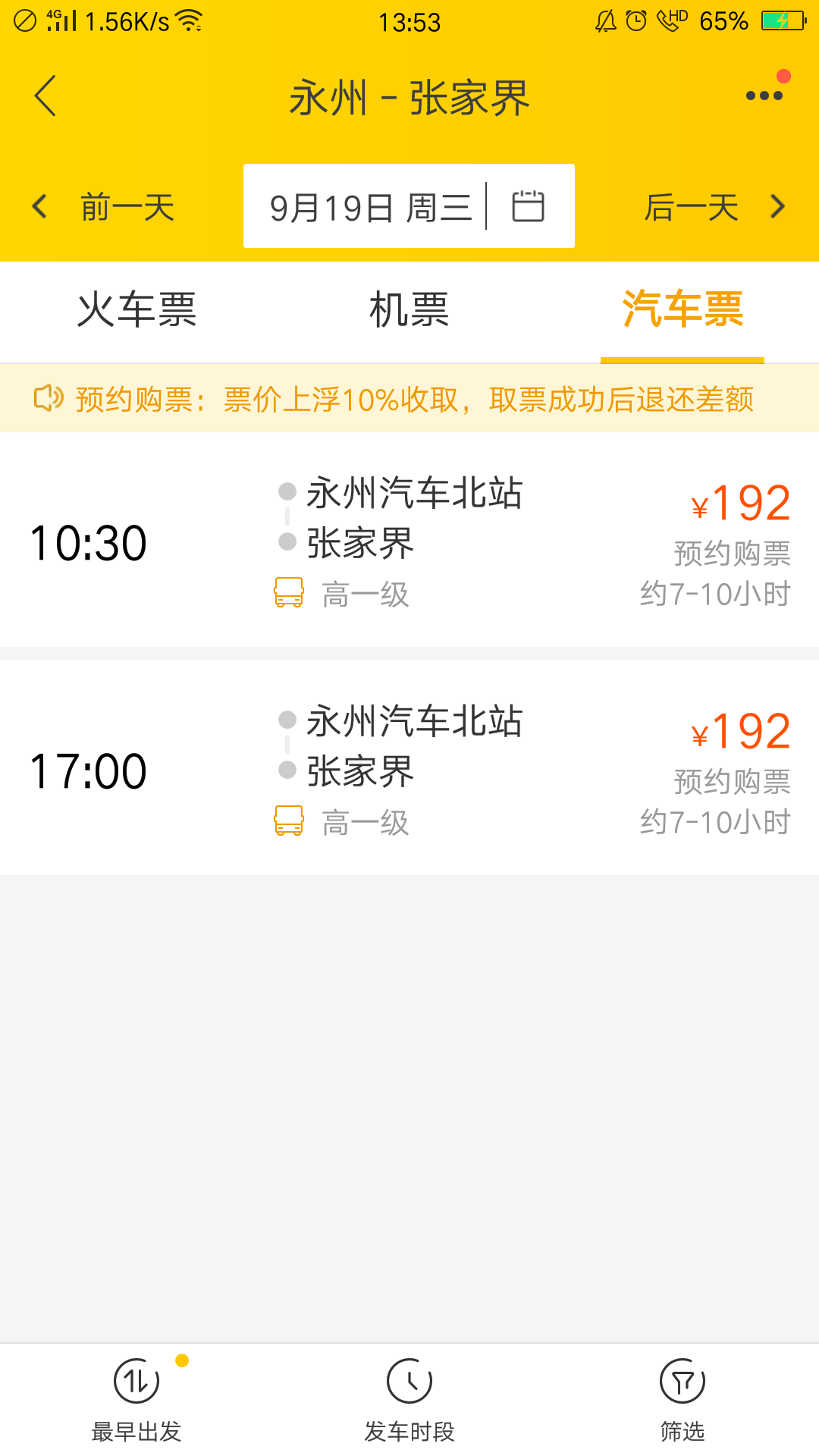819x1456 pixels.
Task: Go back from the 永州 - 张家界 page
Action: (45, 96)
